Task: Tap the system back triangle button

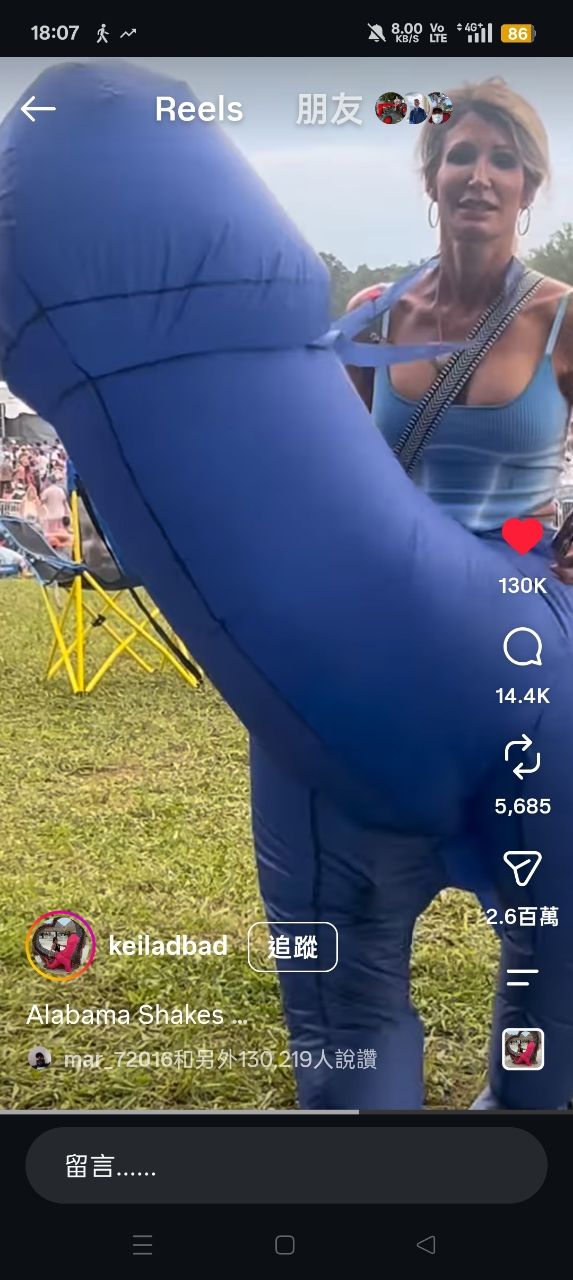Action: point(426,1244)
